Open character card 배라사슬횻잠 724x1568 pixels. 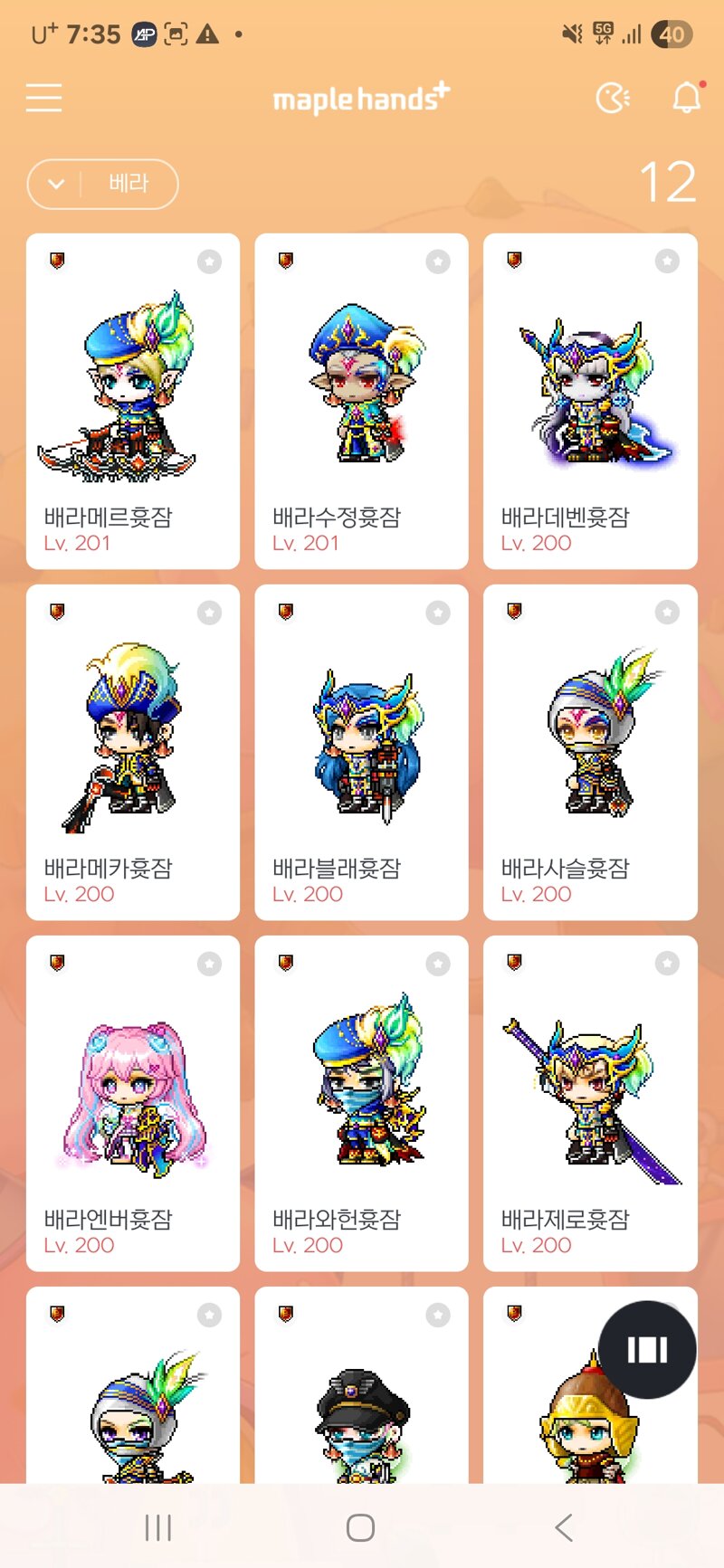pos(590,752)
